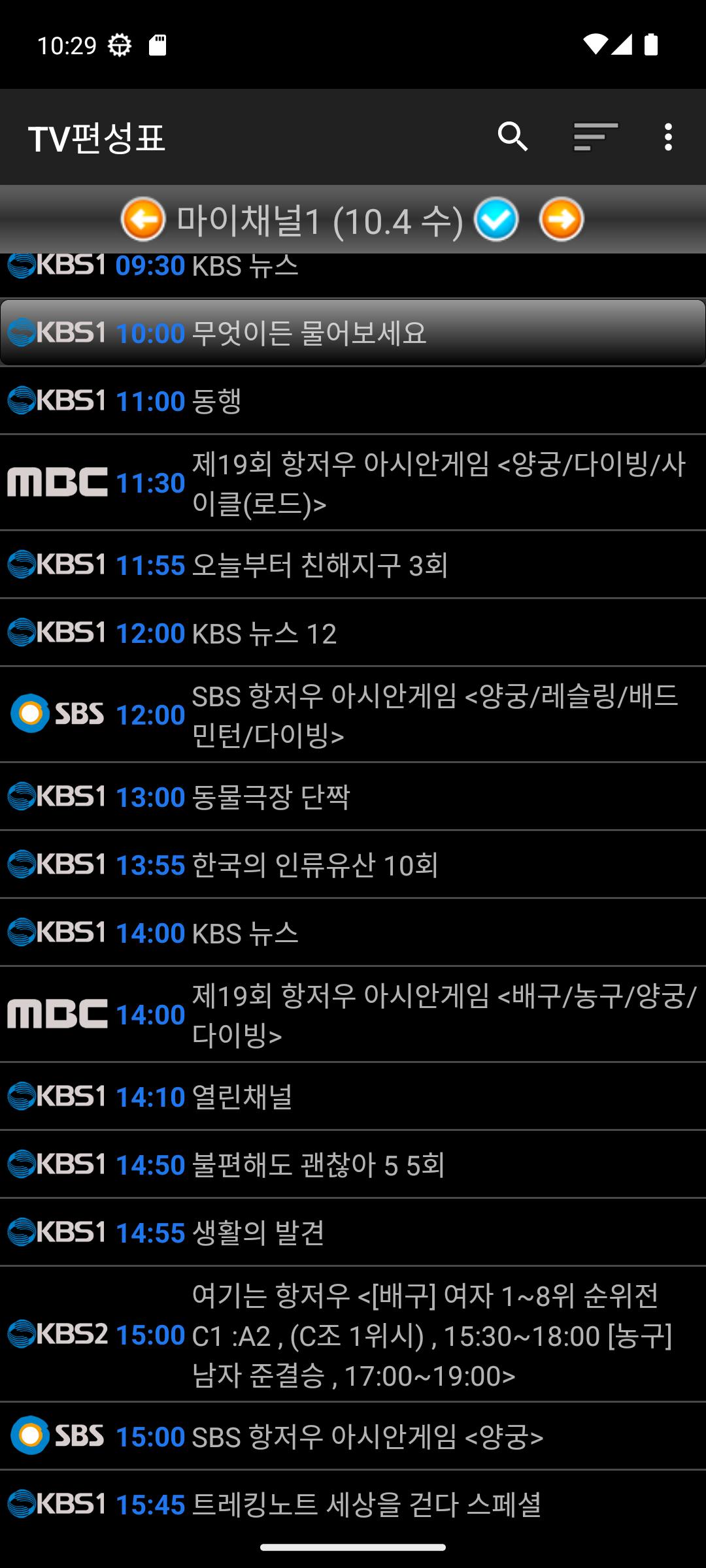The width and height of the screenshot is (706, 1568).
Task: Tap the blue check icon beside 마이채널1
Action: coord(496,219)
